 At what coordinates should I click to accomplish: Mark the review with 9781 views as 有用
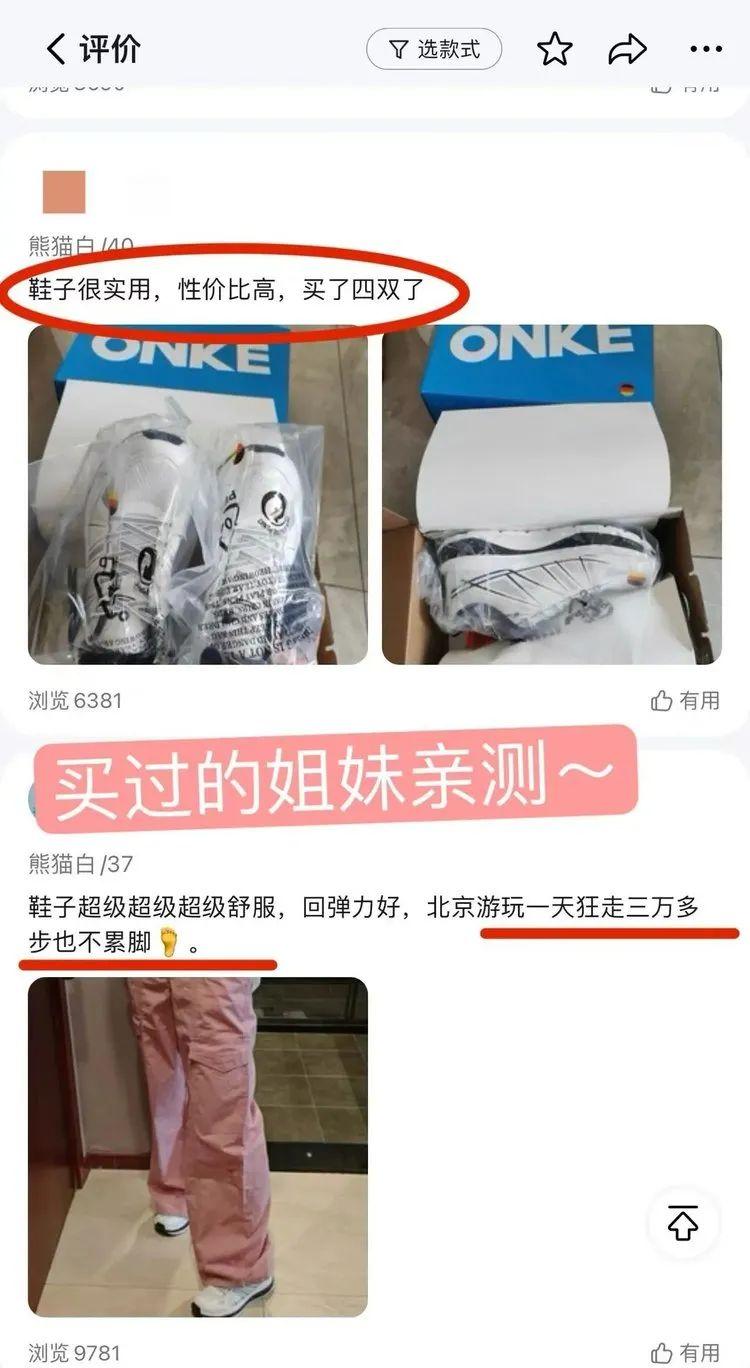point(685,1353)
